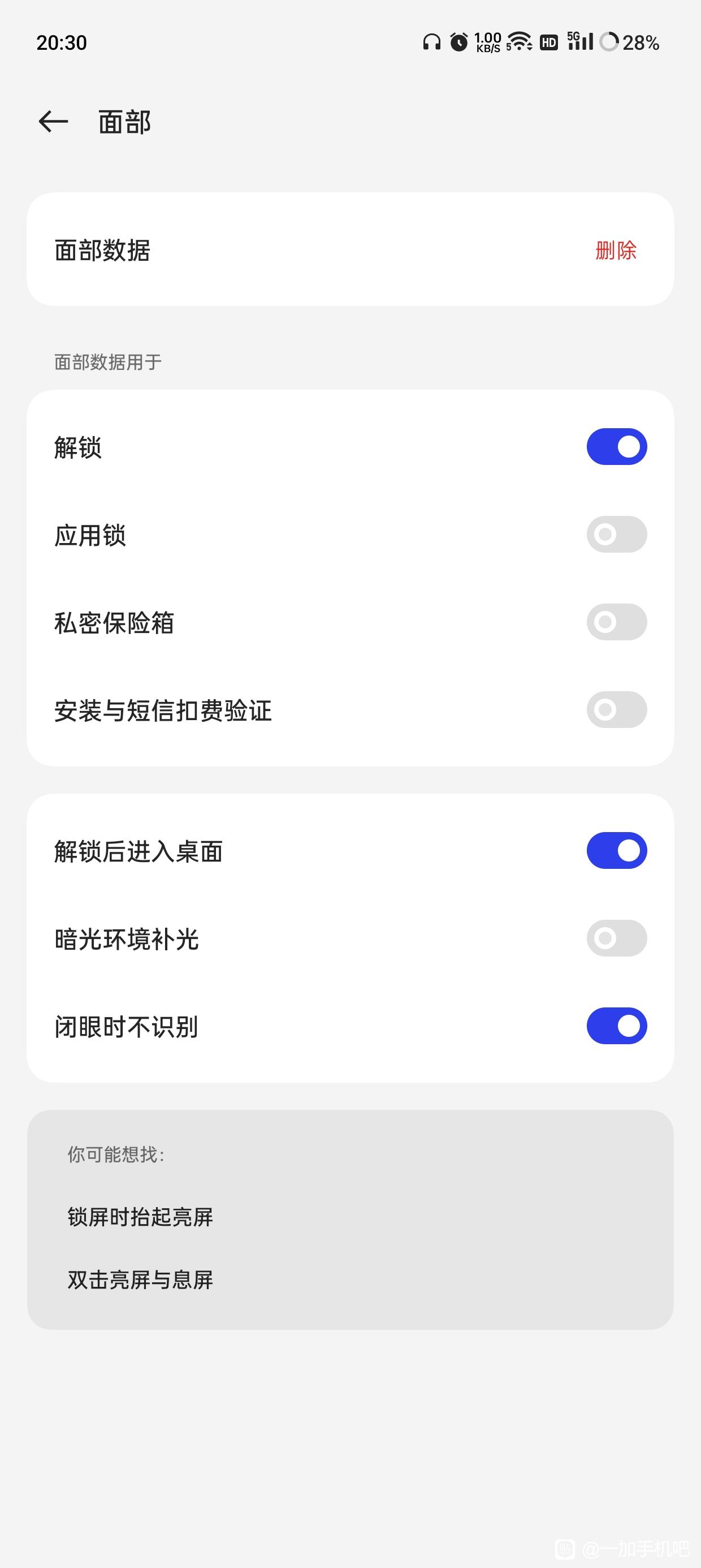Turn on the 私密保险箱 toggle

(616, 622)
